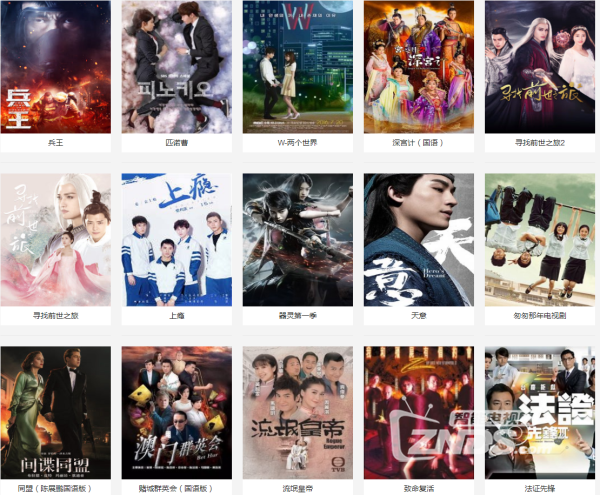Tap the 流氓皇帝 show tile
This screenshot has width=600, height=495.
coord(297,412)
